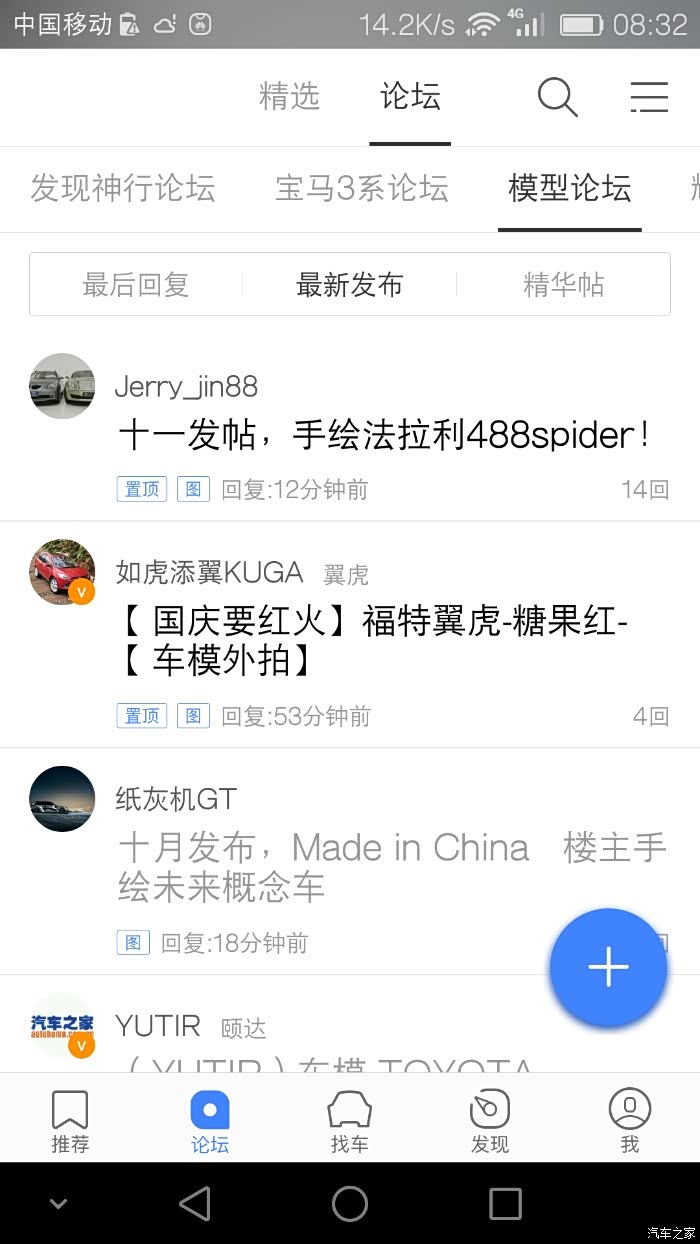Open the 手绘法拉利488spider post

[385, 435]
